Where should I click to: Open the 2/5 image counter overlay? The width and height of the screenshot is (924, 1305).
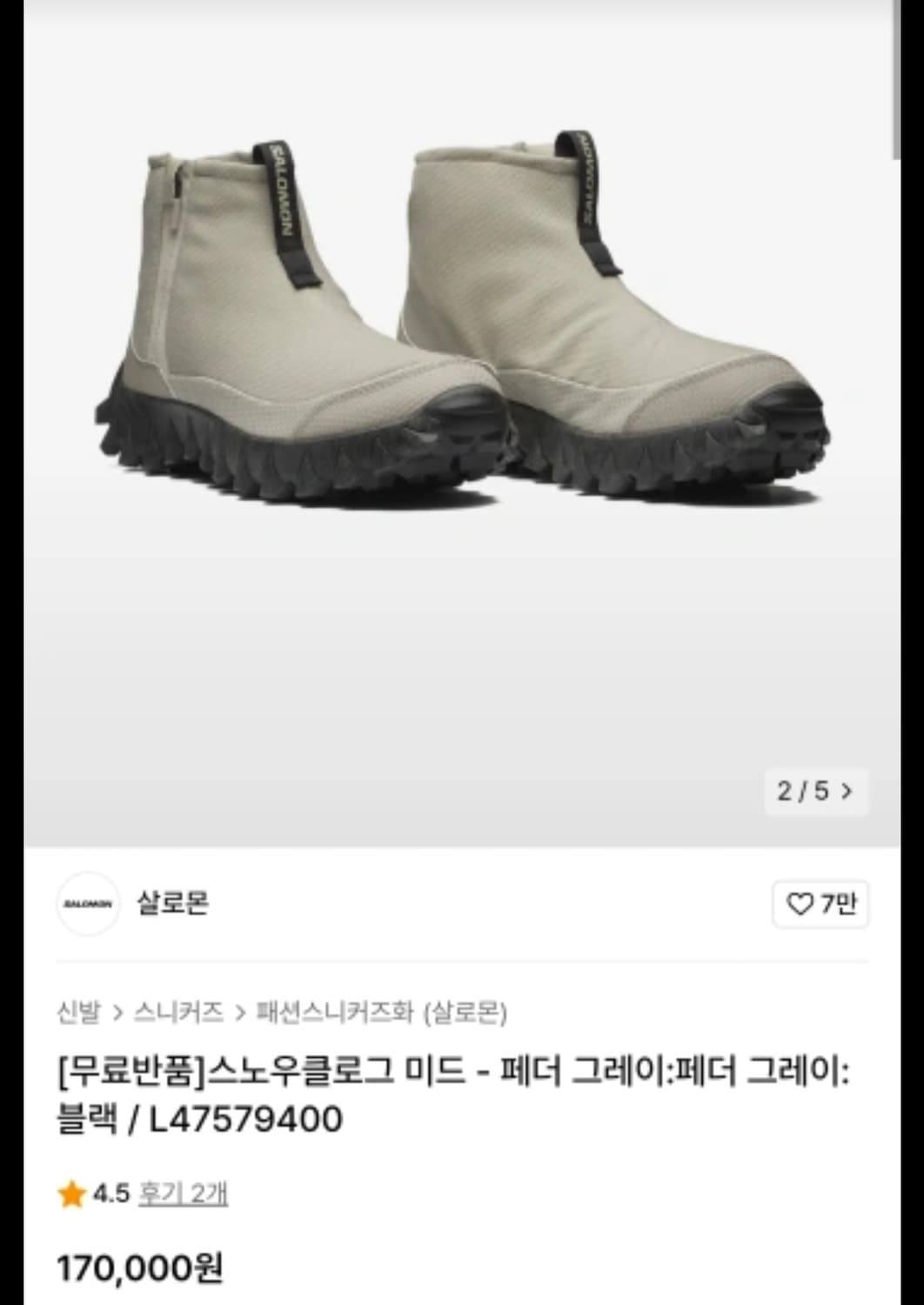(x=805, y=790)
